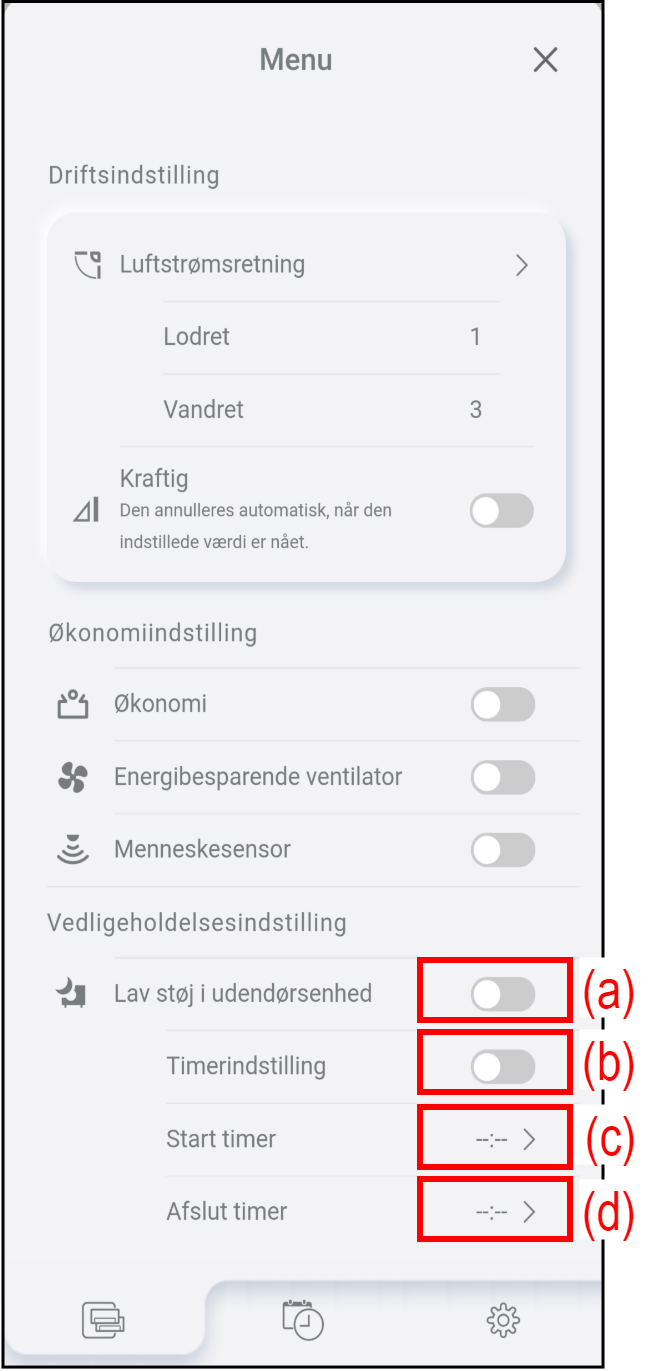
Task: Enable the Menneskesensor switch
Action: point(502,850)
